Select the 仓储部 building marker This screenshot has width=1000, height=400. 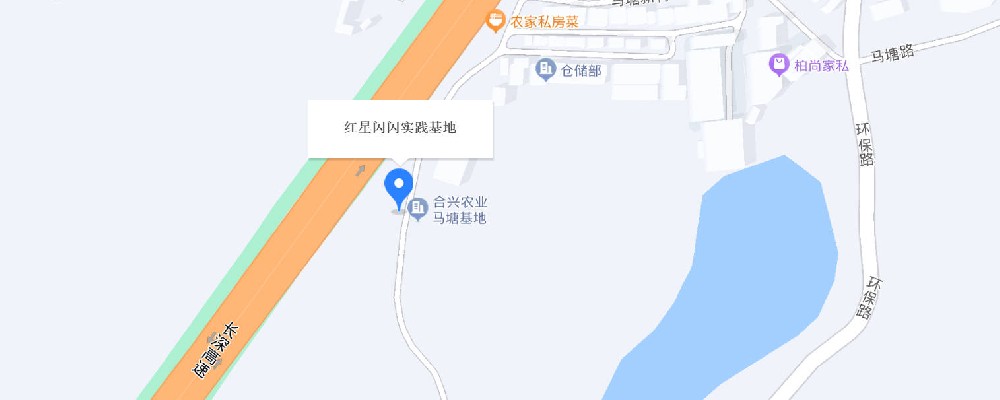[x=546, y=69]
